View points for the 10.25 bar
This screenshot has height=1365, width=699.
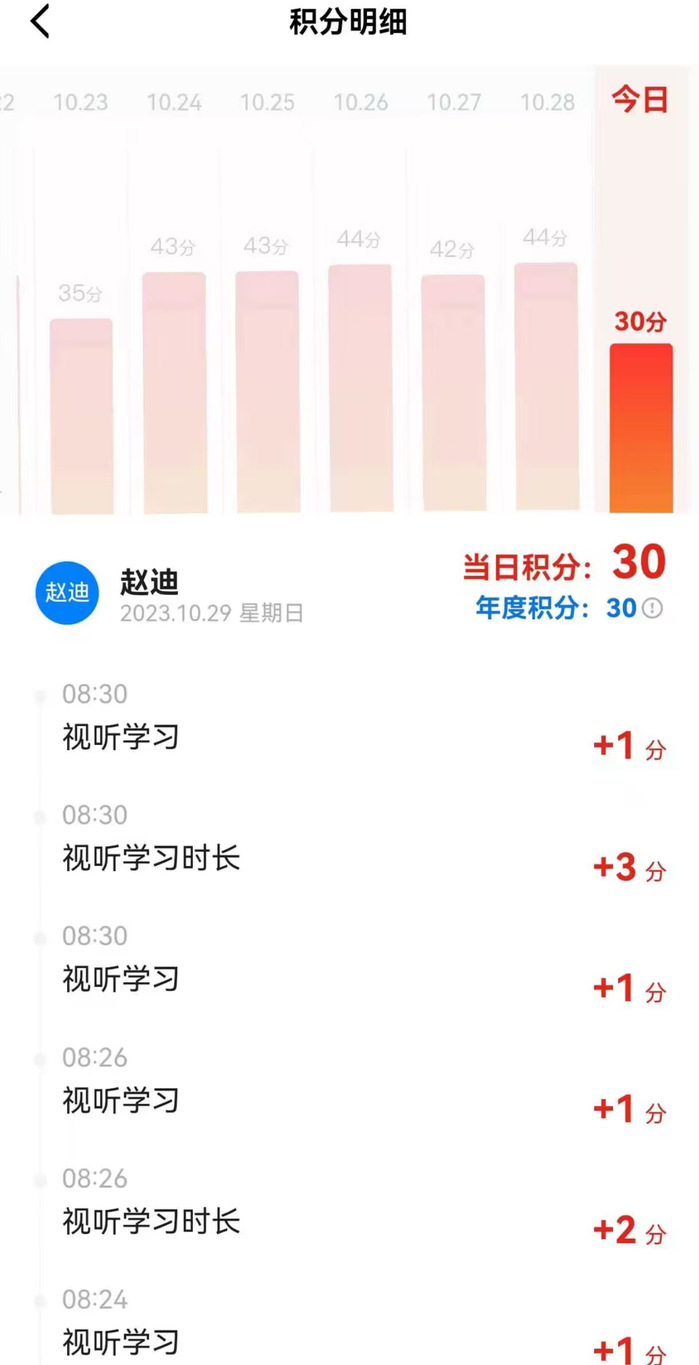click(x=267, y=391)
